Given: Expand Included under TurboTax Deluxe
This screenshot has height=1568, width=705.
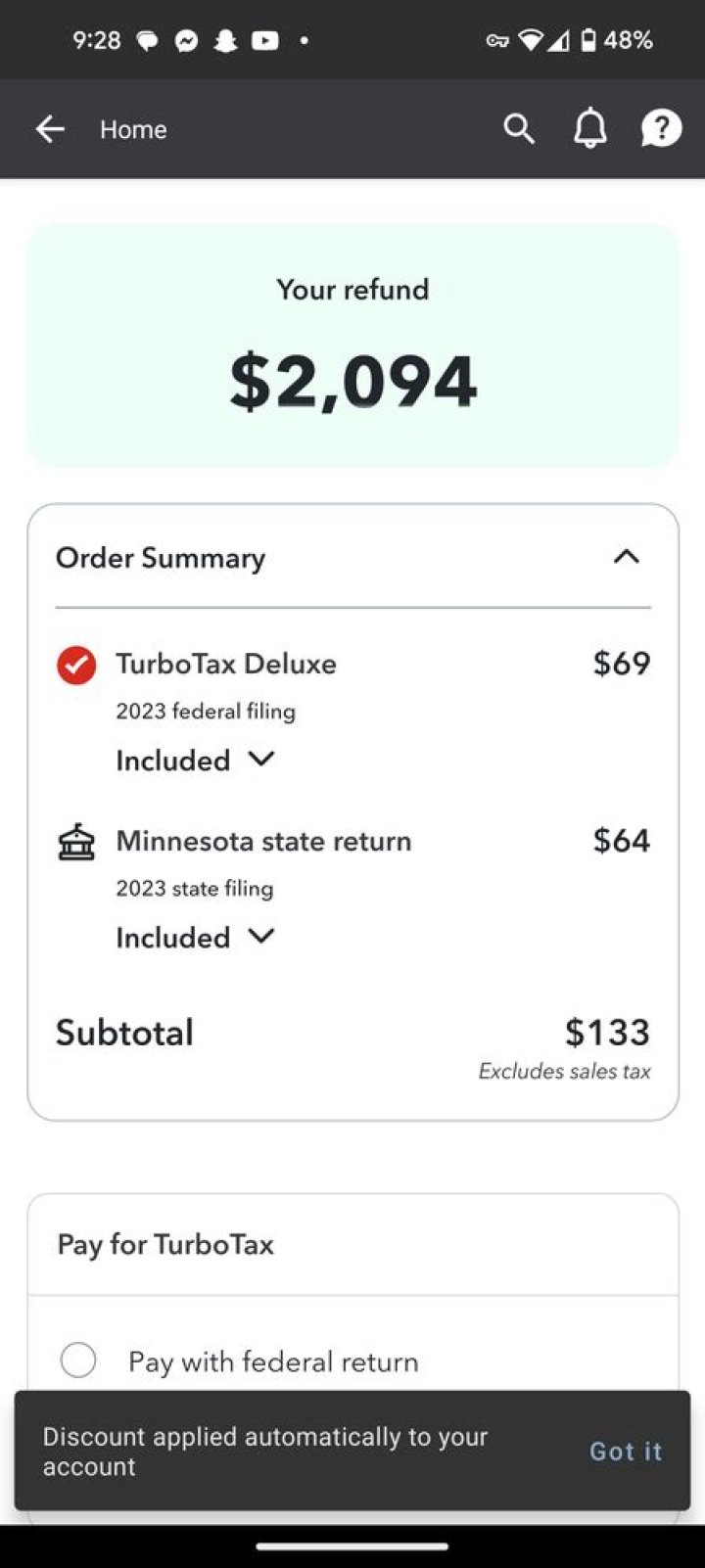Looking at the screenshot, I should coord(194,761).
